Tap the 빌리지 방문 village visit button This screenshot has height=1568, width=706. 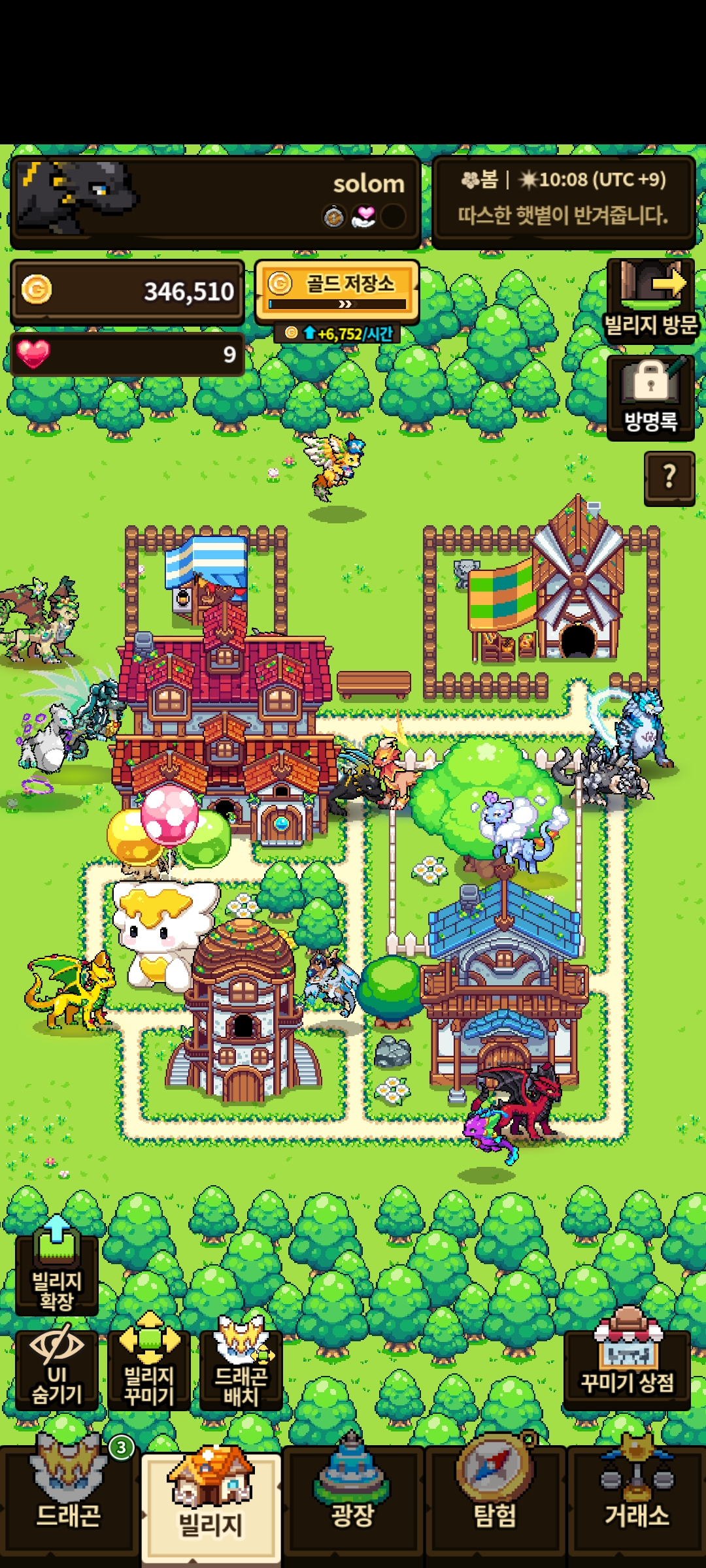650,299
